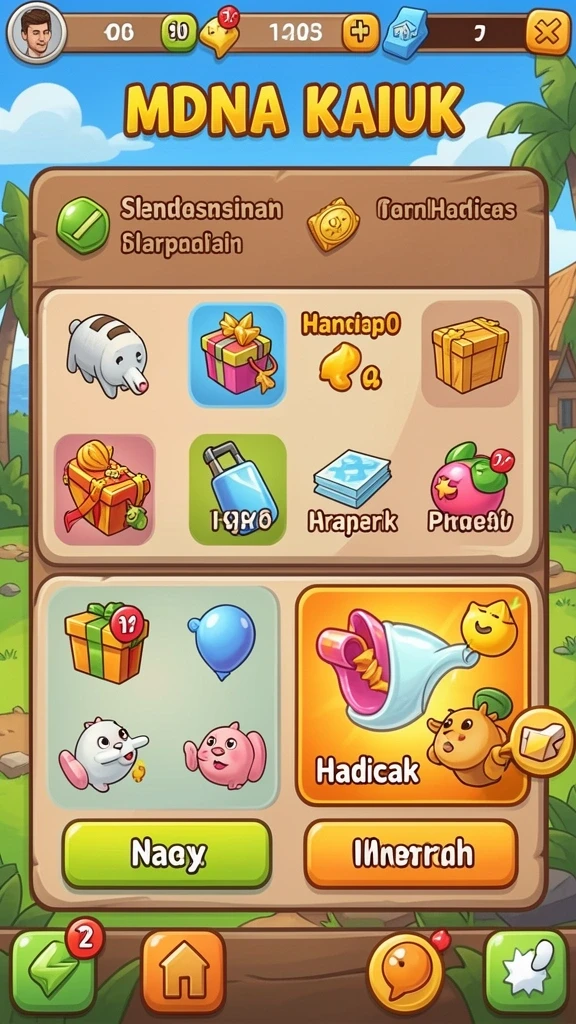Open the orange gift box with red badge
The width and height of the screenshot is (576, 1024).
106,643
